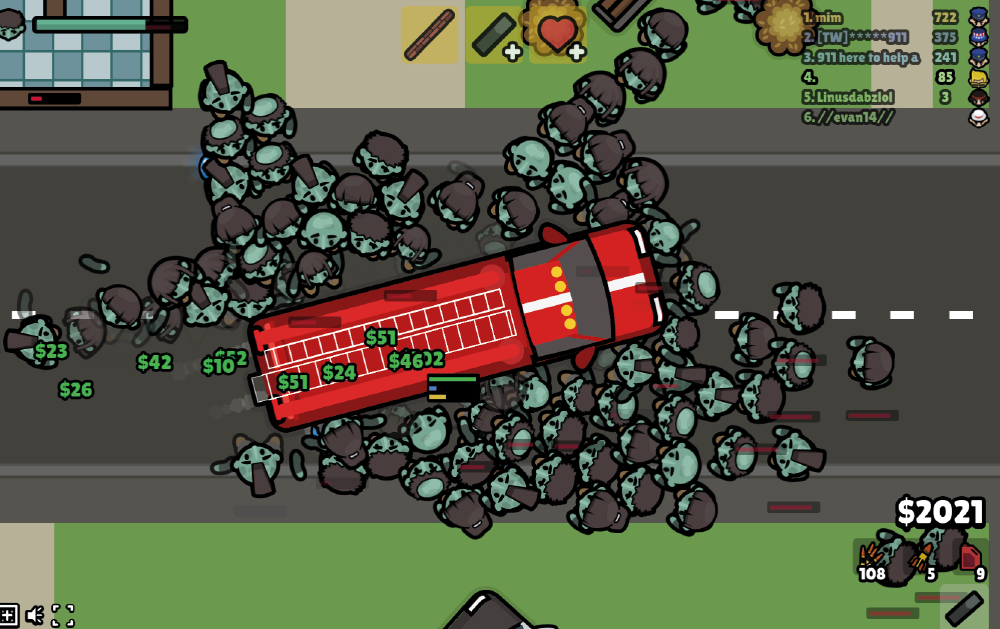The height and width of the screenshot is (629, 1000).
Task: Purchase the heart health upgrade
Action: pos(558,35)
